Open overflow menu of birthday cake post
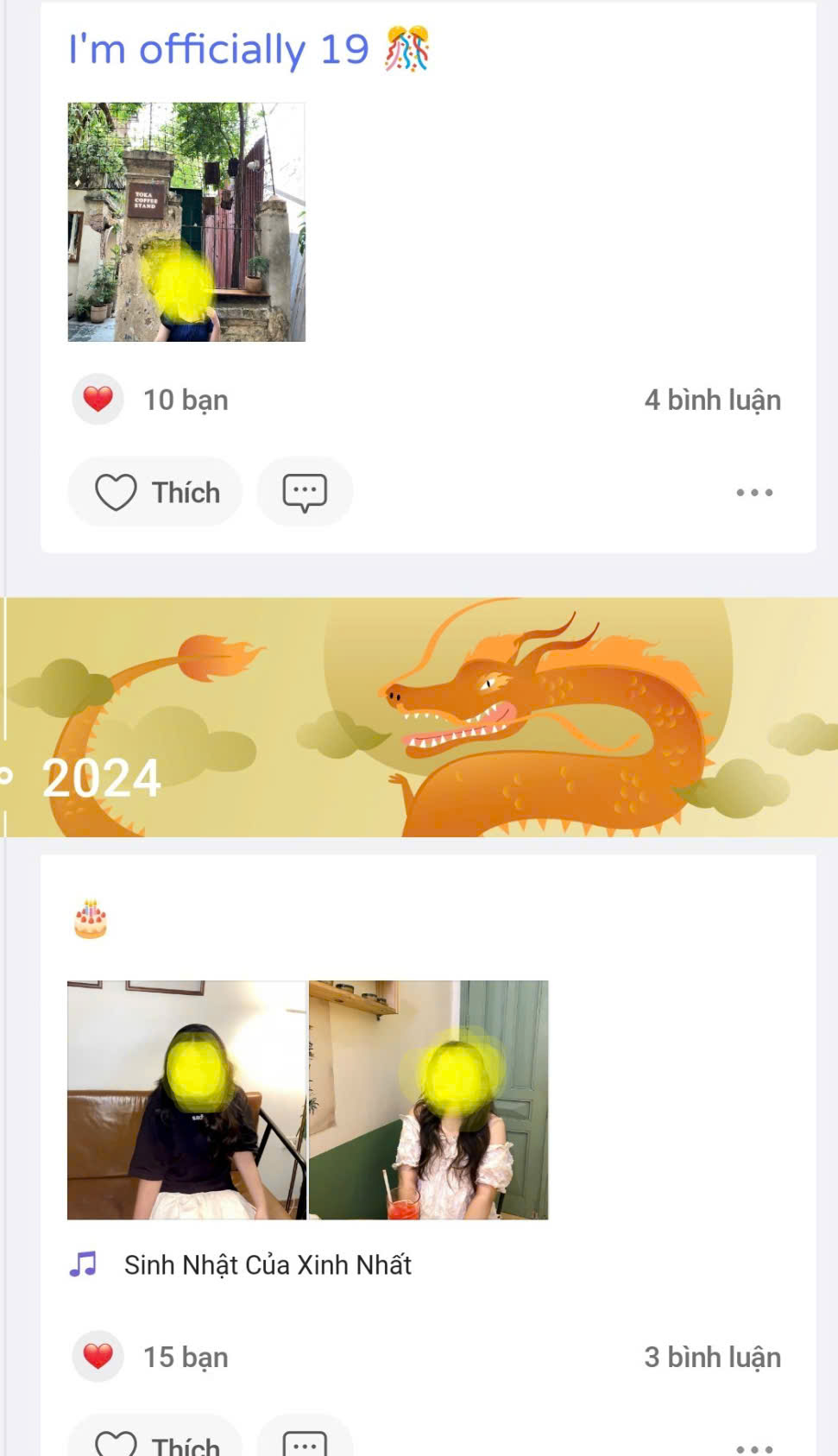Image resolution: width=838 pixels, height=1456 pixels. [x=754, y=1447]
